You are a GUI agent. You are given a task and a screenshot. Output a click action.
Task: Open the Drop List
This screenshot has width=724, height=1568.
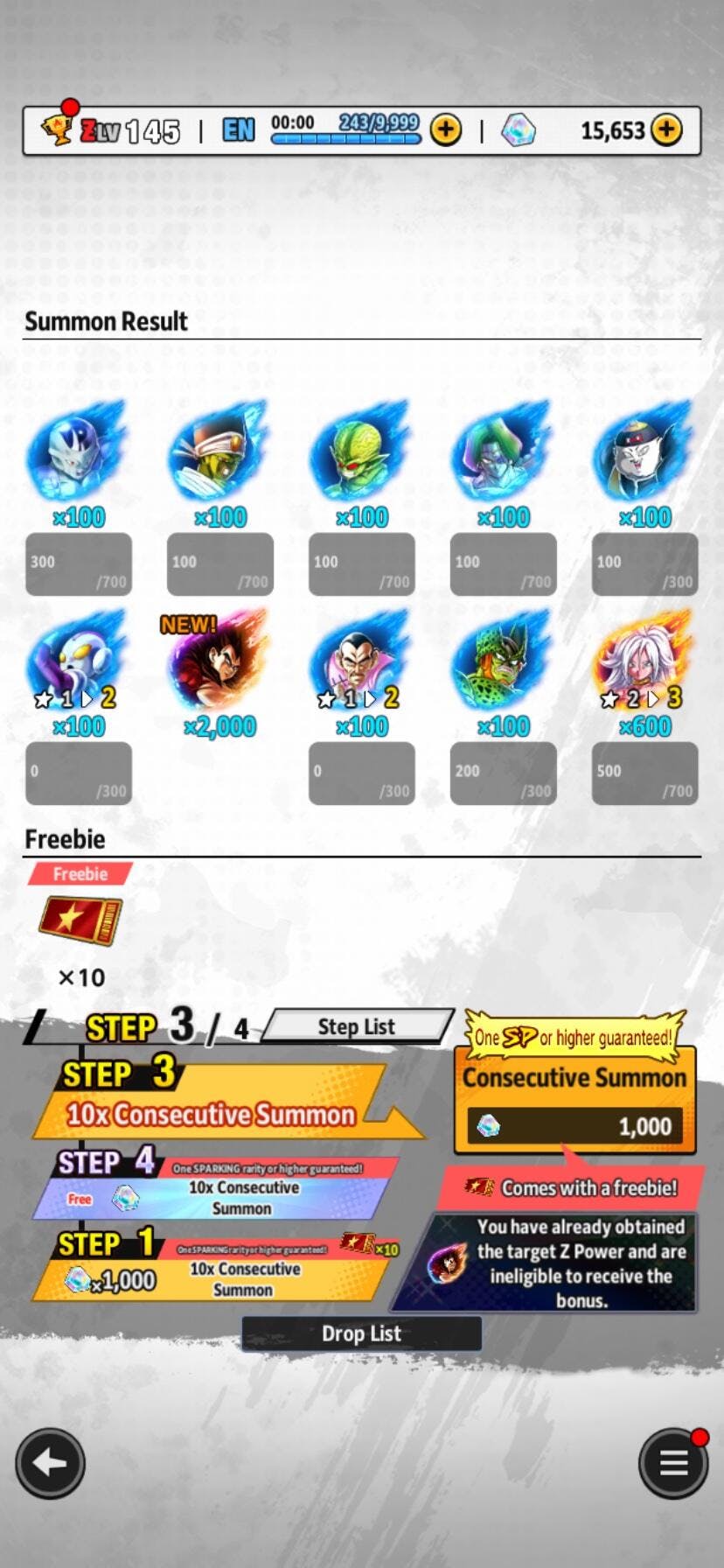click(361, 1333)
